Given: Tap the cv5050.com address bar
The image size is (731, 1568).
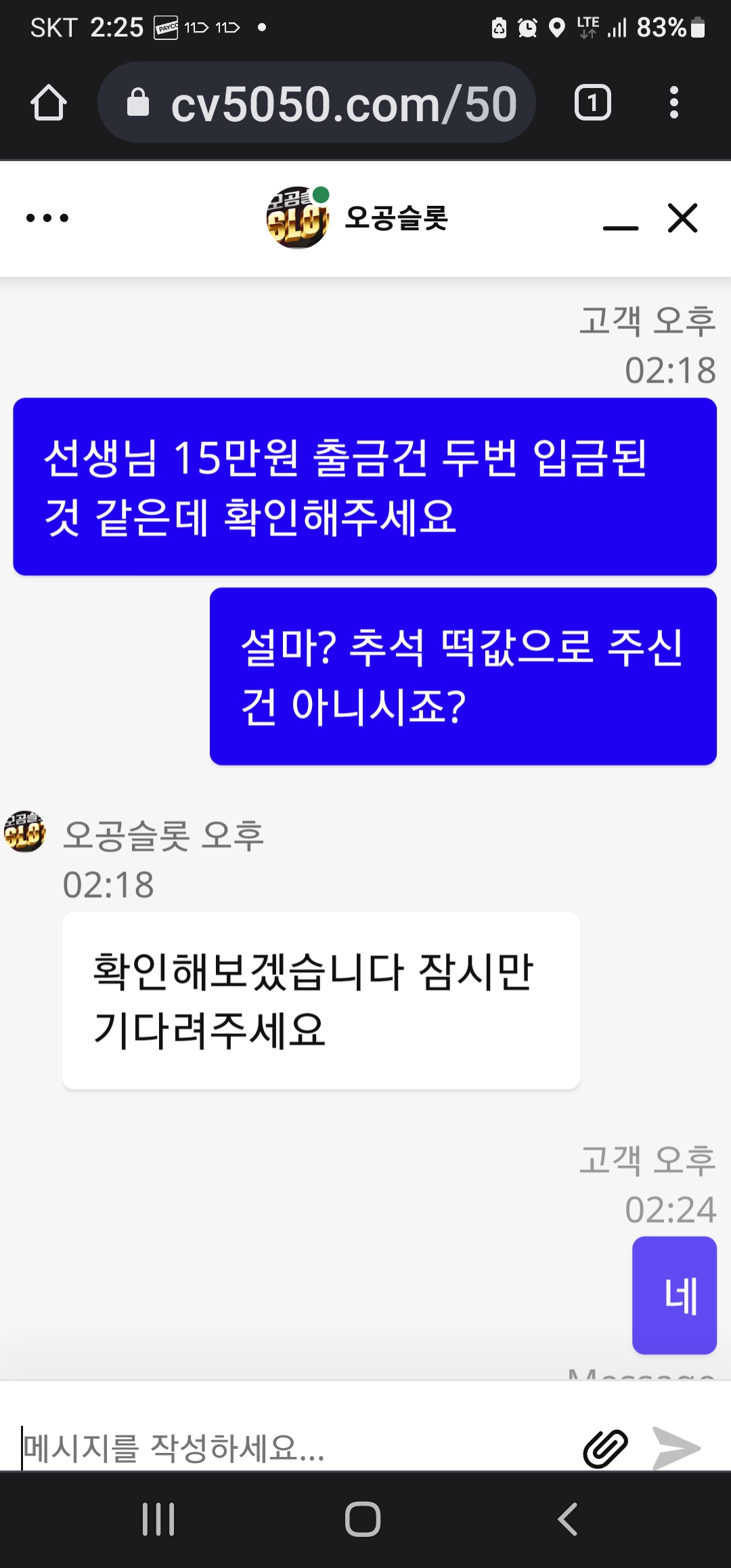Looking at the screenshot, I should [317, 103].
